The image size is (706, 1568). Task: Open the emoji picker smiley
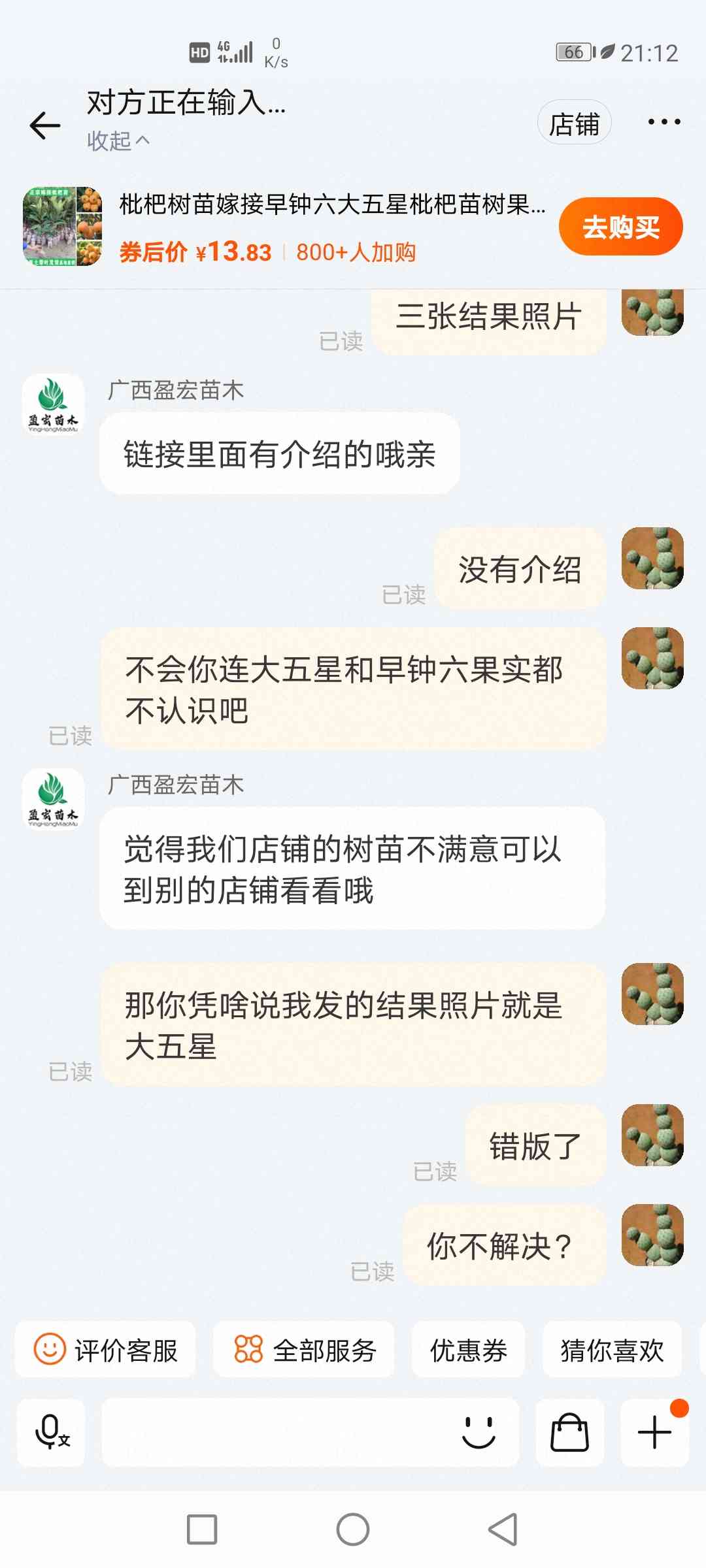pos(479,1433)
